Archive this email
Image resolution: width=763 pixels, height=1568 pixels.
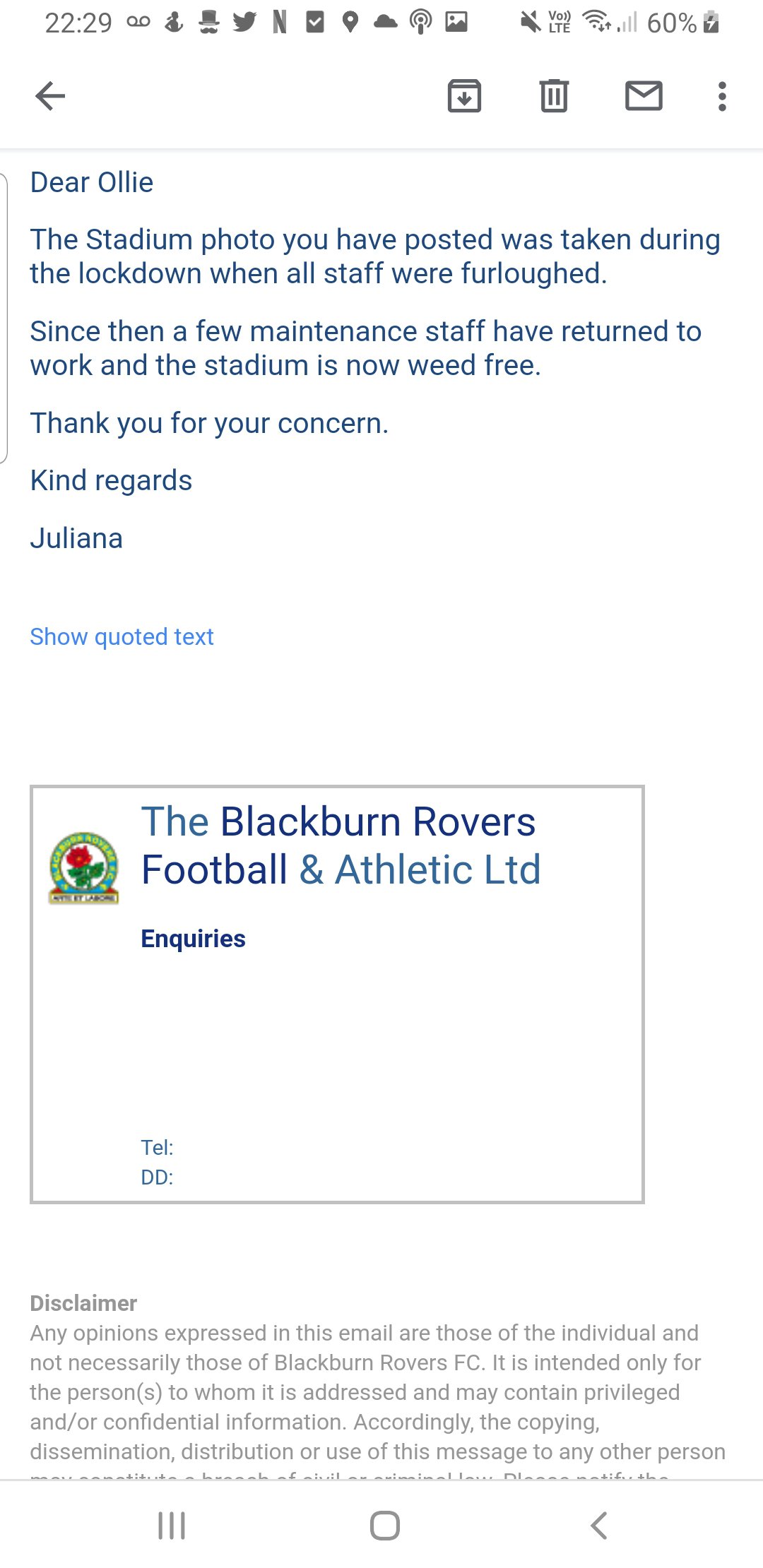click(x=464, y=96)
